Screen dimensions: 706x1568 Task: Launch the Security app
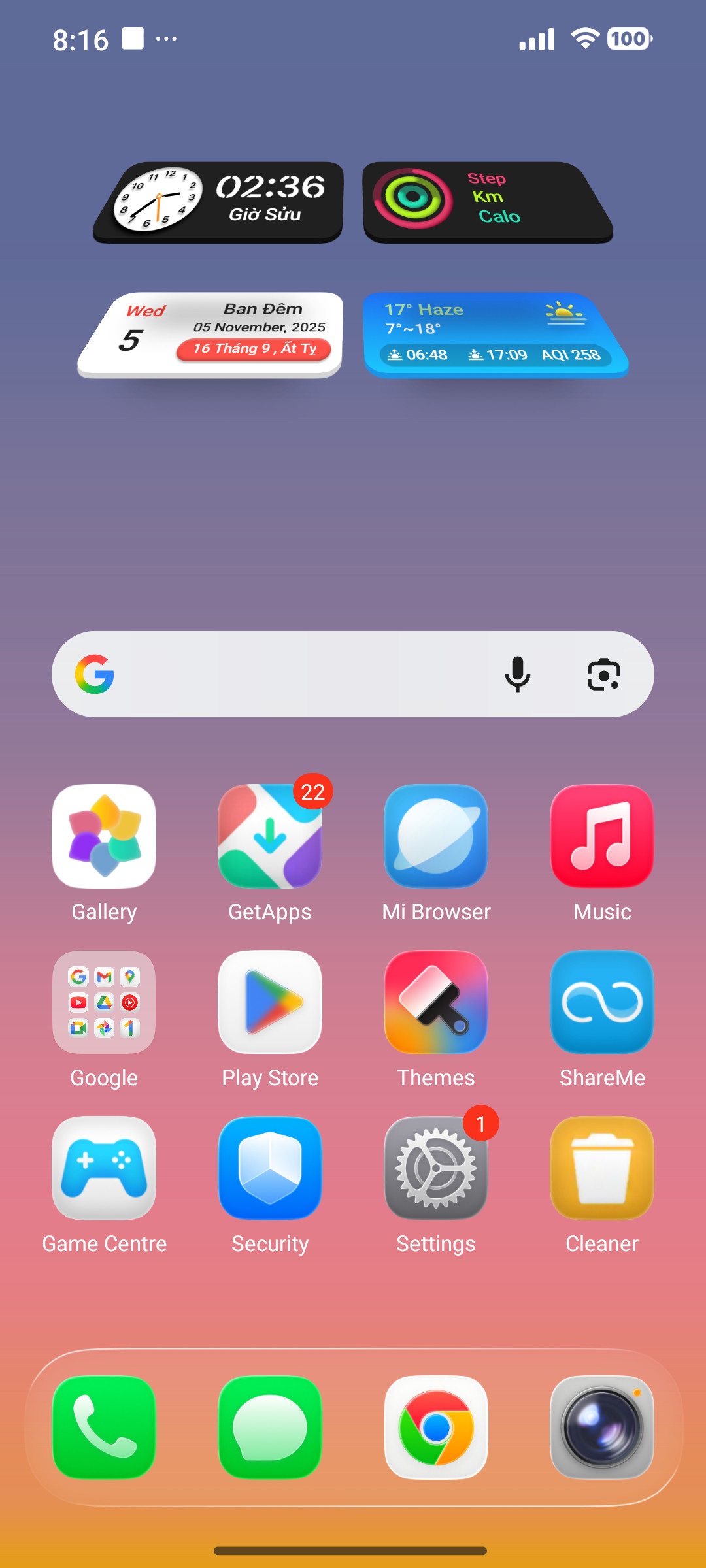pyautogui.click(x=270, y=1168)
